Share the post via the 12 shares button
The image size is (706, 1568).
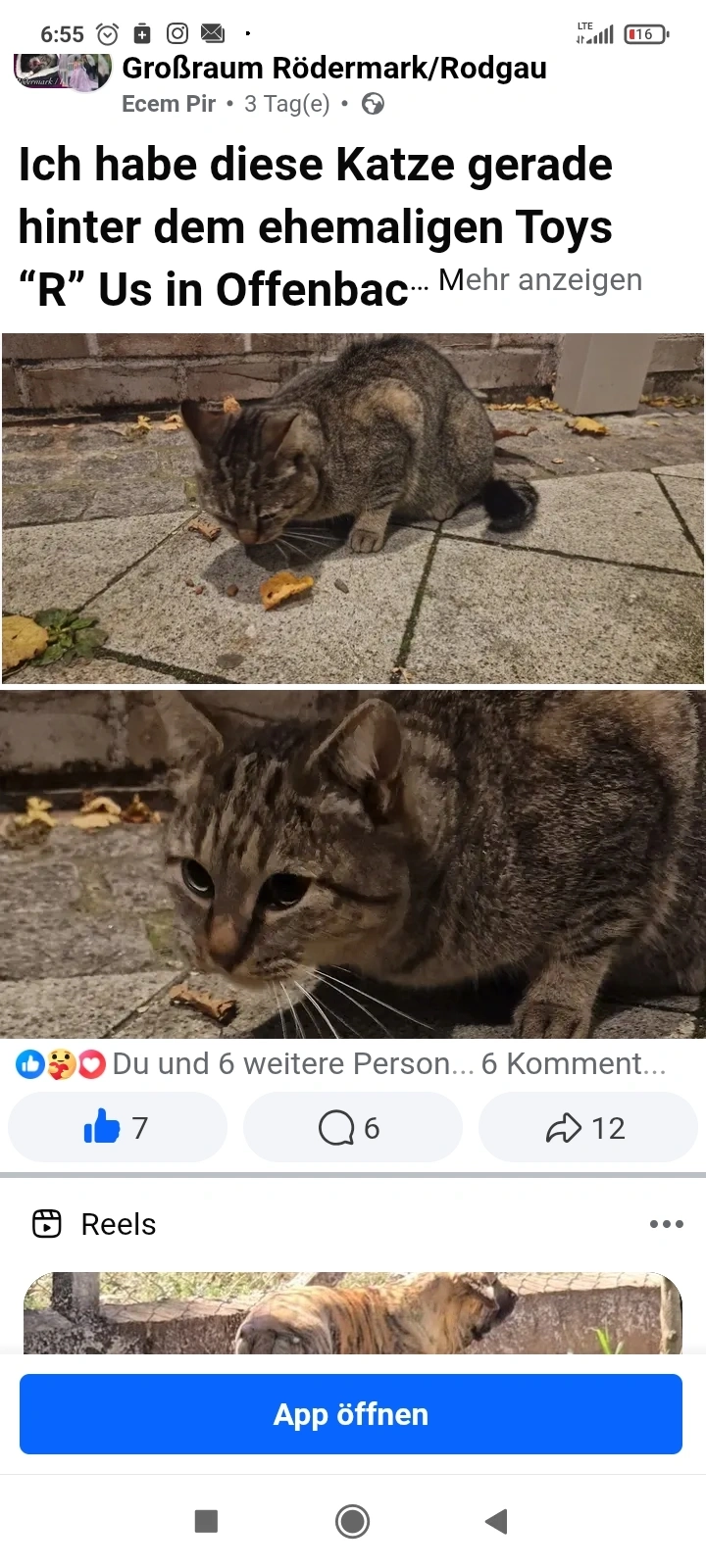(587, 1128)
